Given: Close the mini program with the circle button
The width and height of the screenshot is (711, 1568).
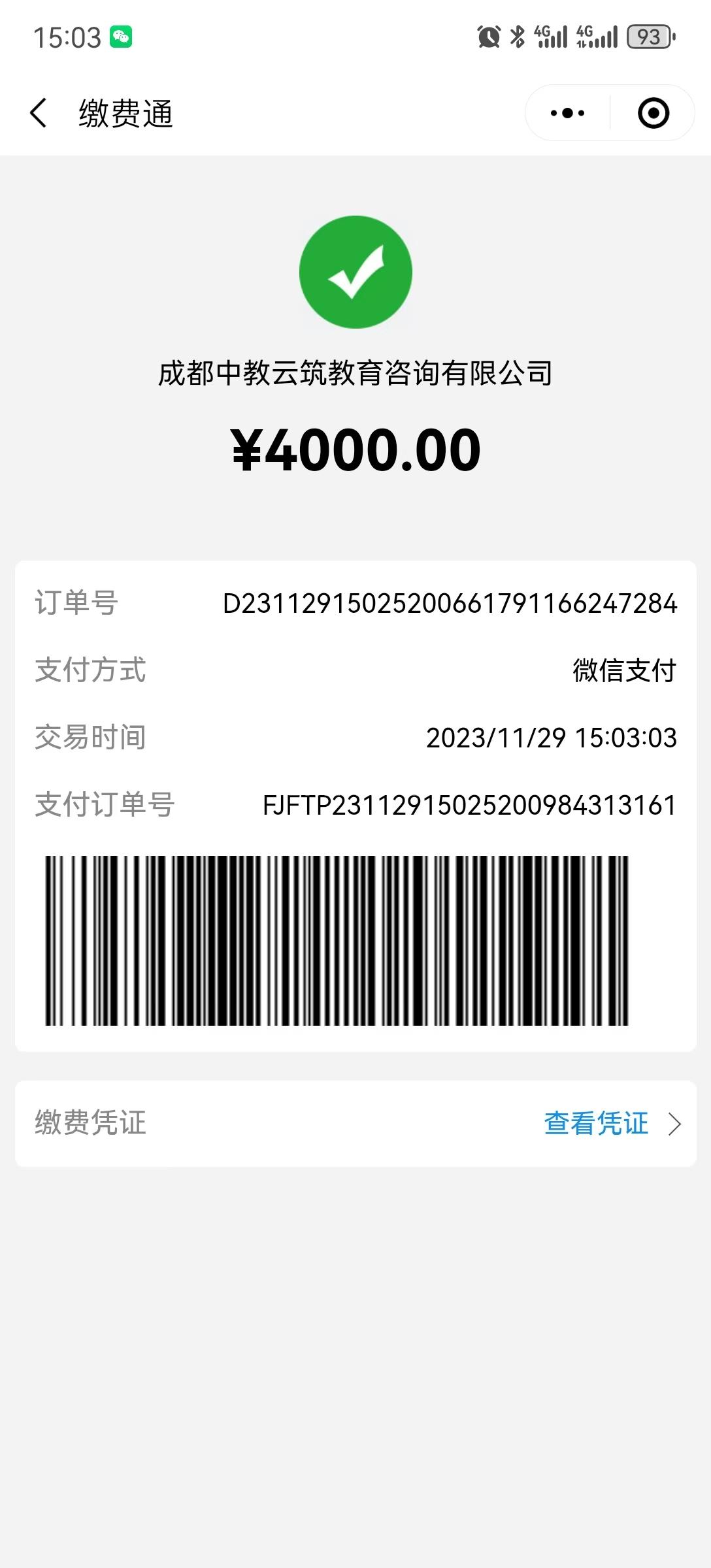Looking at the screenshot, I should click(653, 113).
